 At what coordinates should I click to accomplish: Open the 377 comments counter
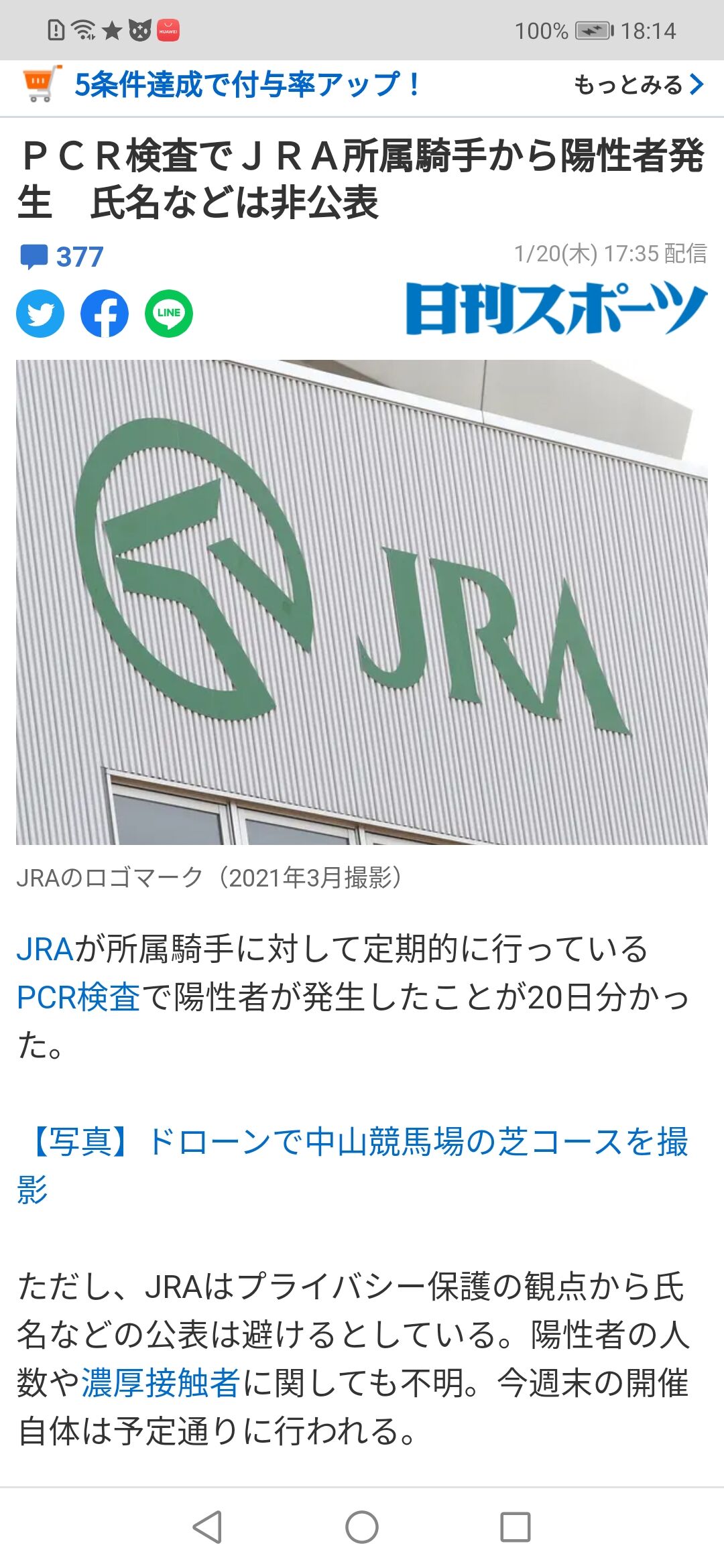(x=80, y=255)
